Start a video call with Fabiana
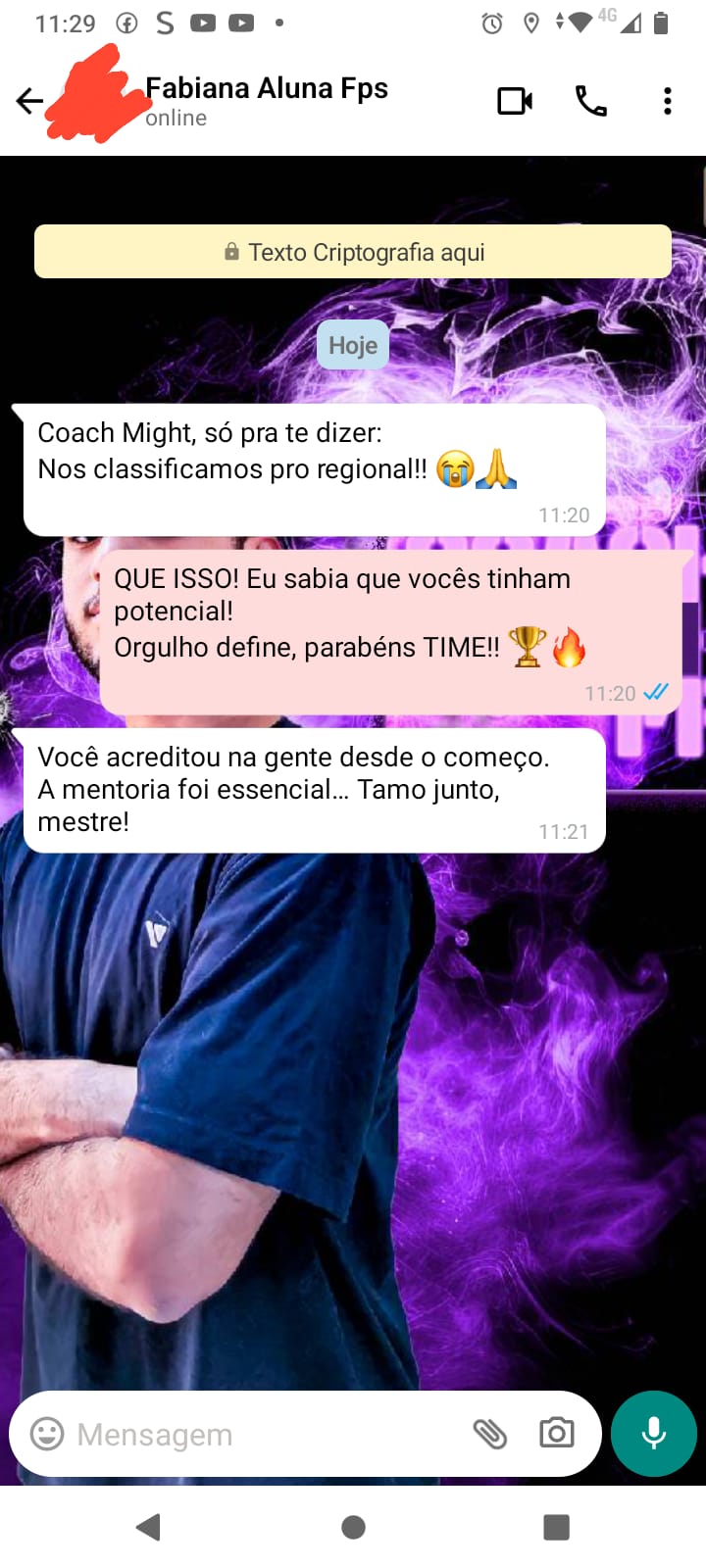The width and height of the screenshot is (706, 1568). pos(515,101)
